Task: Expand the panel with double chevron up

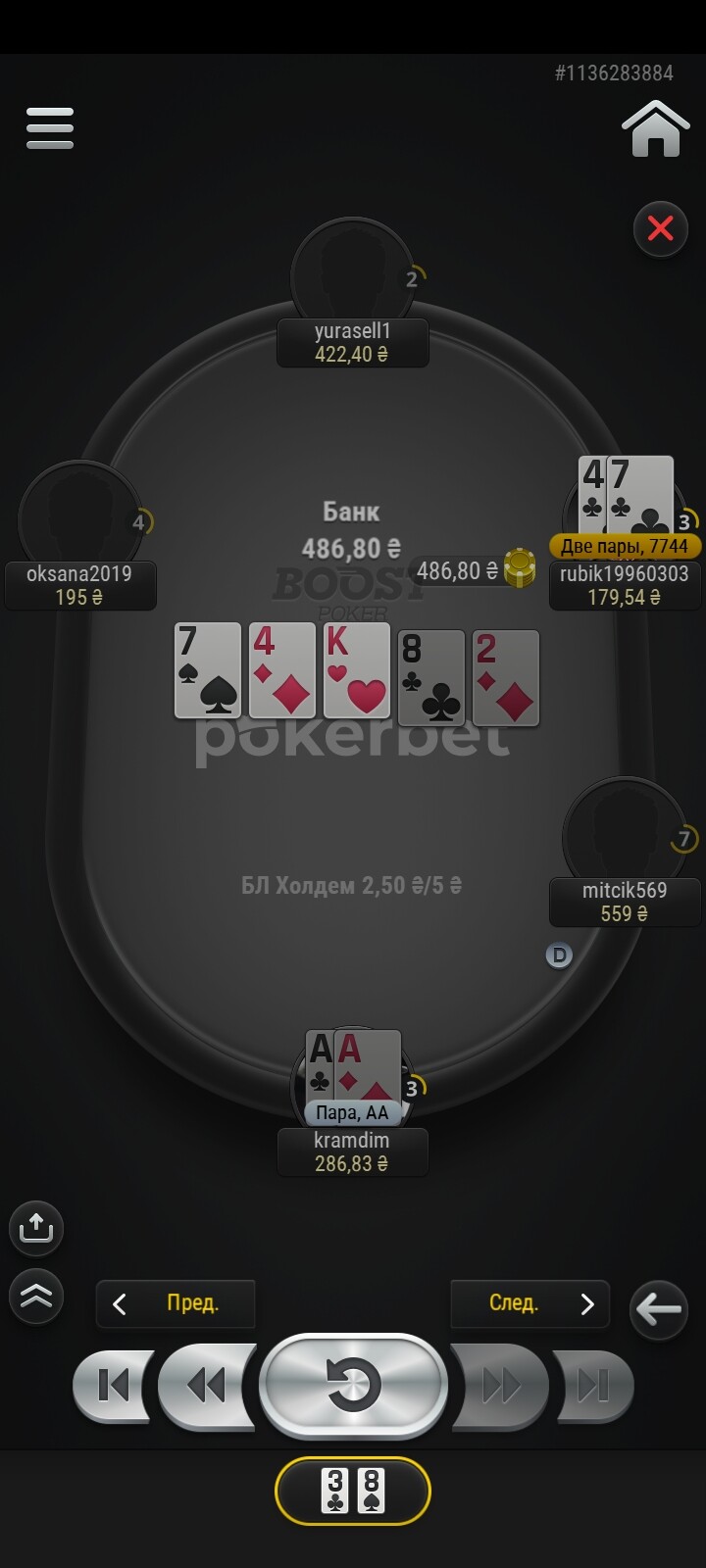Action: 36,1296
